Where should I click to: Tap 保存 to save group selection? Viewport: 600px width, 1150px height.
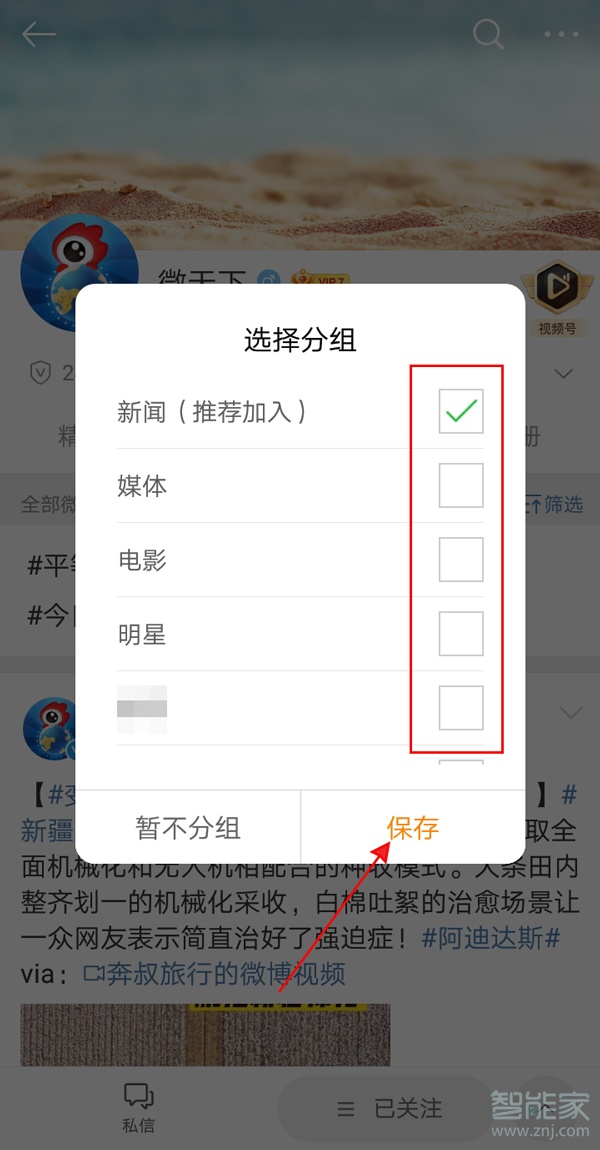coord(413,828)
